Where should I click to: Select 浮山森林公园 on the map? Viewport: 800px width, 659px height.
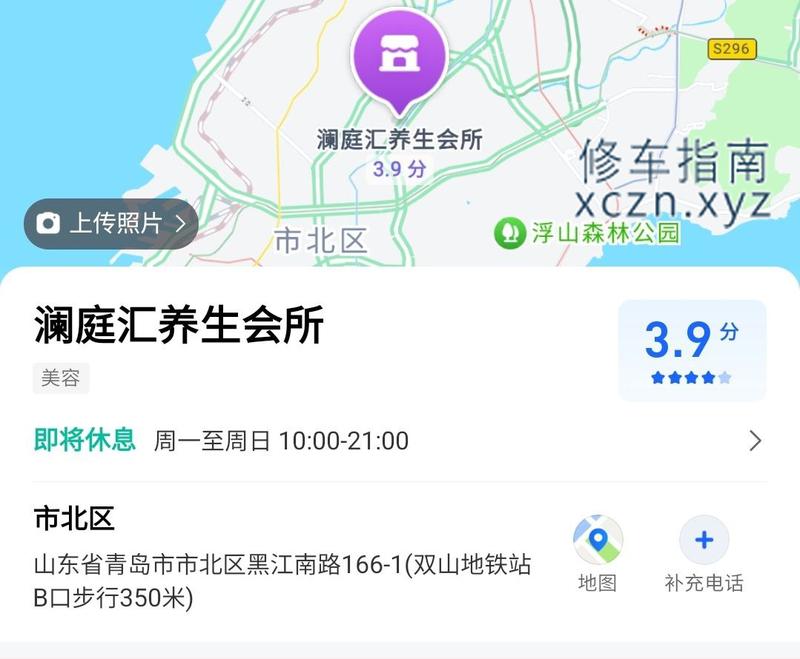[588, 233]
